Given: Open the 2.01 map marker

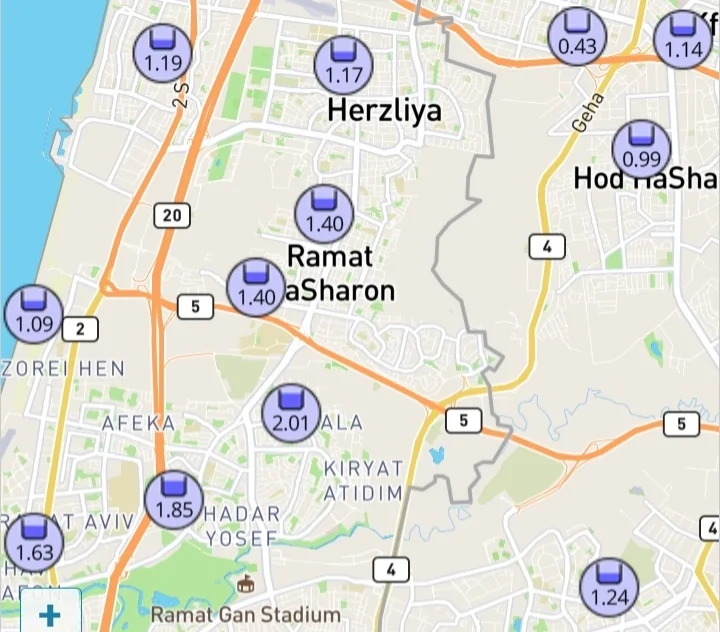Looking at the screenshot, I should [291, 412].
